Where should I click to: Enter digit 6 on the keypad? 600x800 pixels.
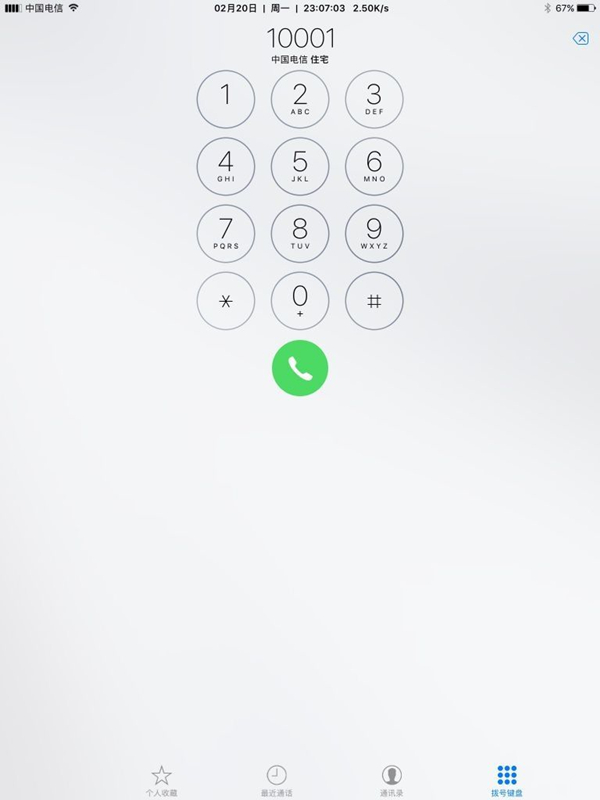click(374, 166)
